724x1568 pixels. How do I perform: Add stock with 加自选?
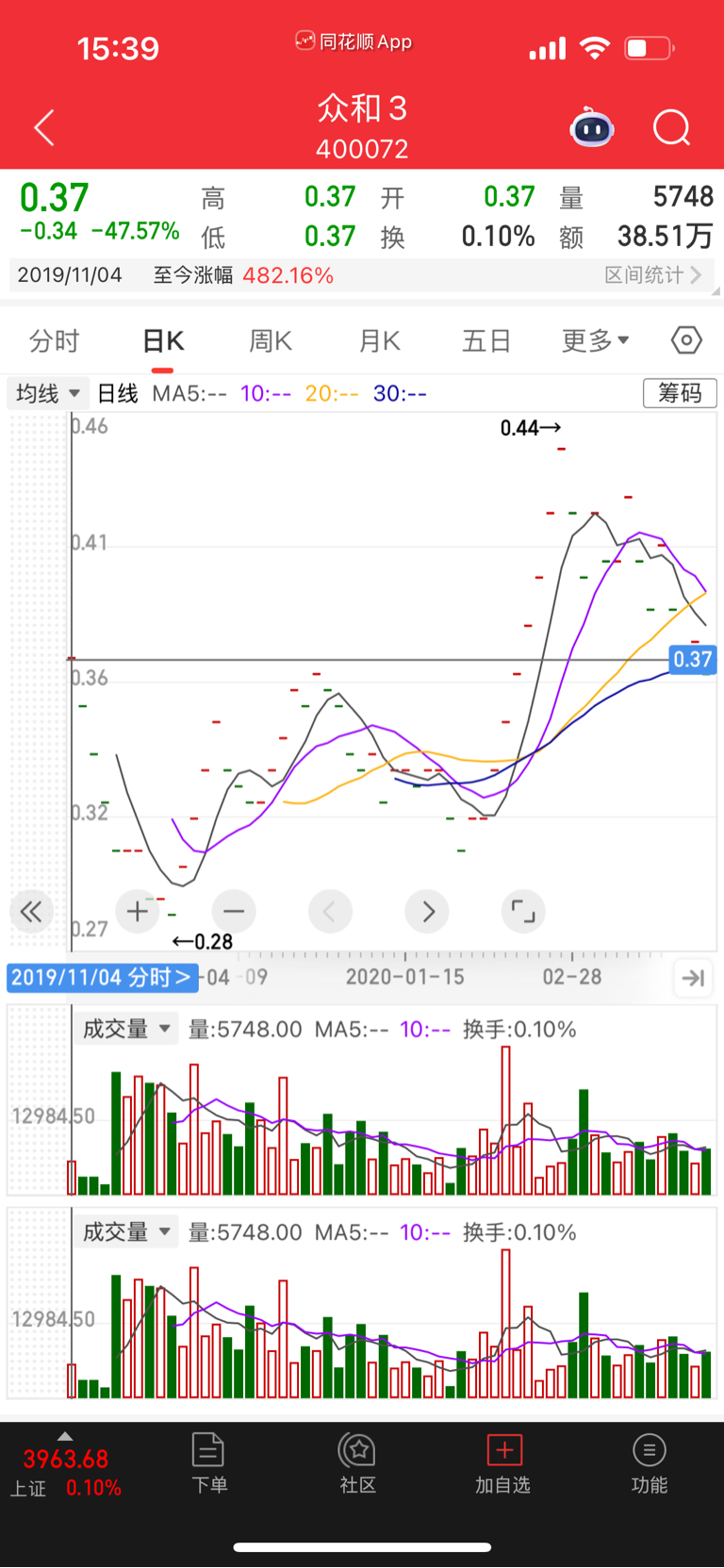tap(503, 1462)
